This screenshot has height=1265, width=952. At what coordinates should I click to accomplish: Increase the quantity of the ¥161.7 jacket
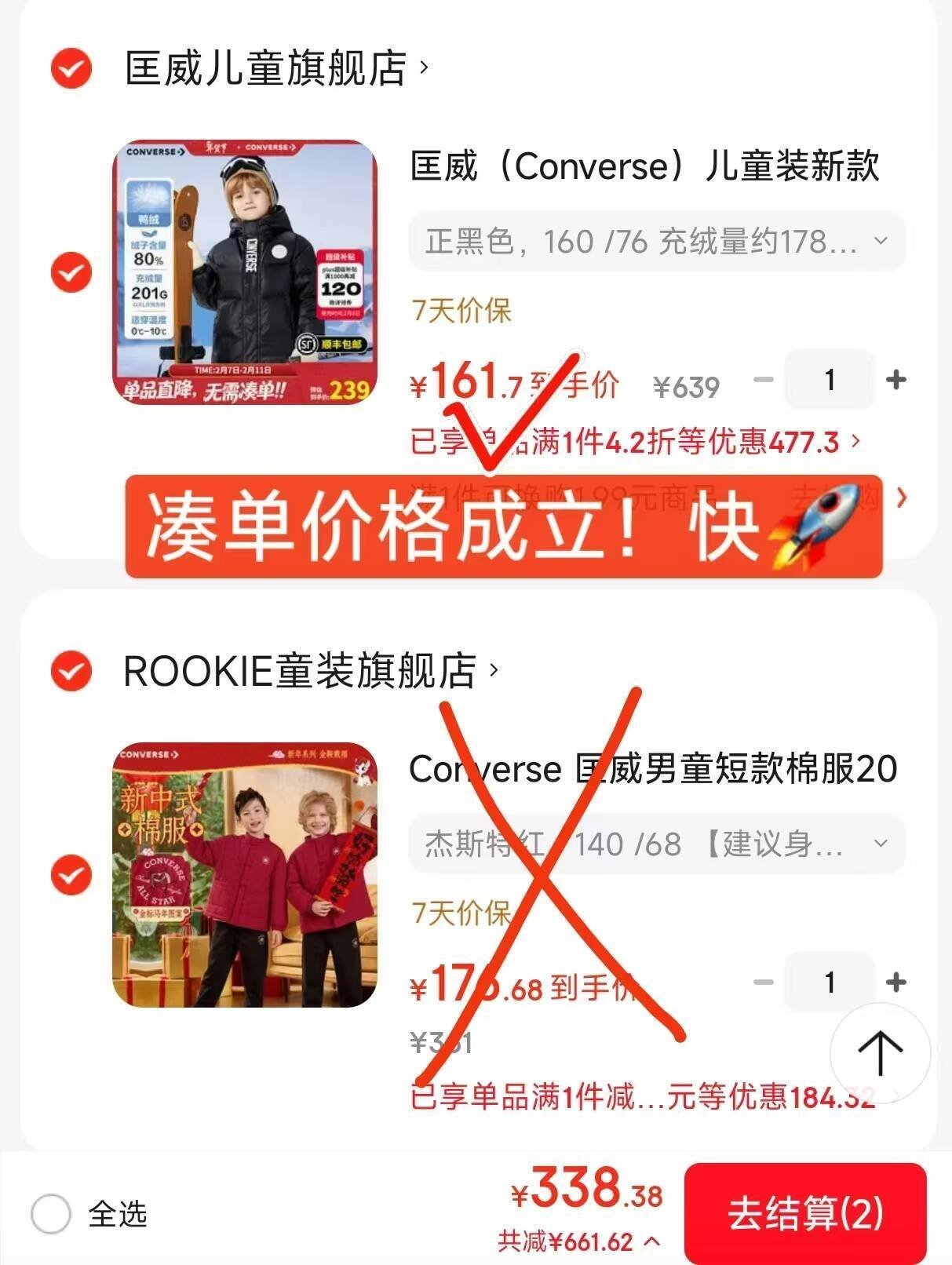(x=895, y=381)
